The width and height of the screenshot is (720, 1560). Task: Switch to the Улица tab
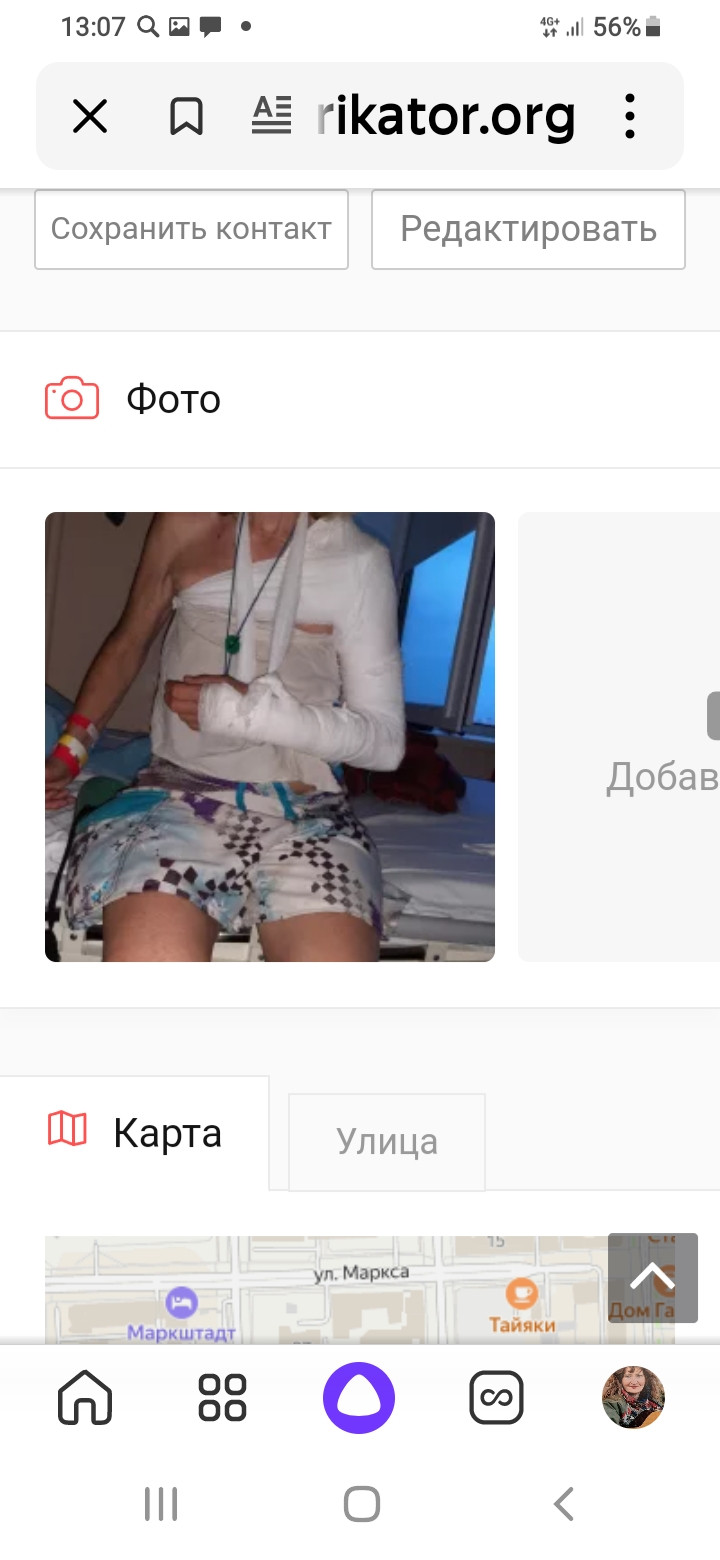coord(387,1141)
